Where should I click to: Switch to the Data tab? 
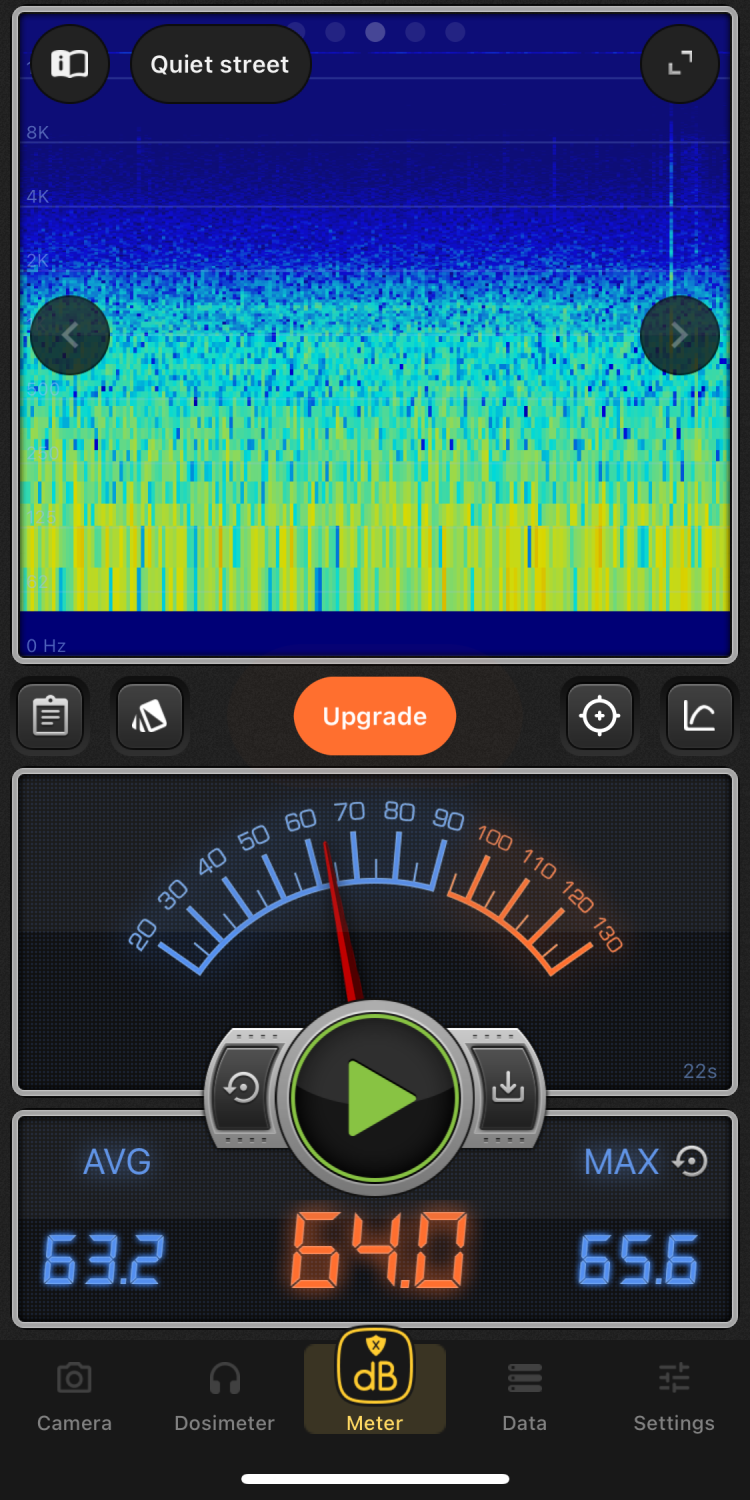point(524,1396)
